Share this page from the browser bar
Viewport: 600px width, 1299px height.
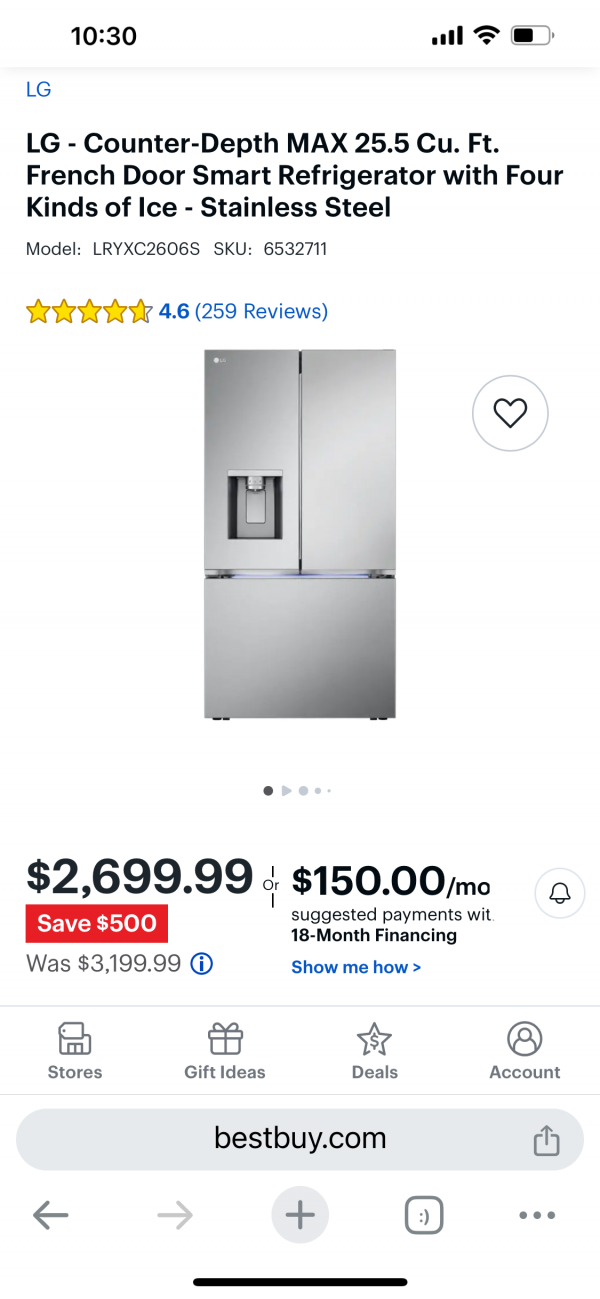(x=546, y=1140)
